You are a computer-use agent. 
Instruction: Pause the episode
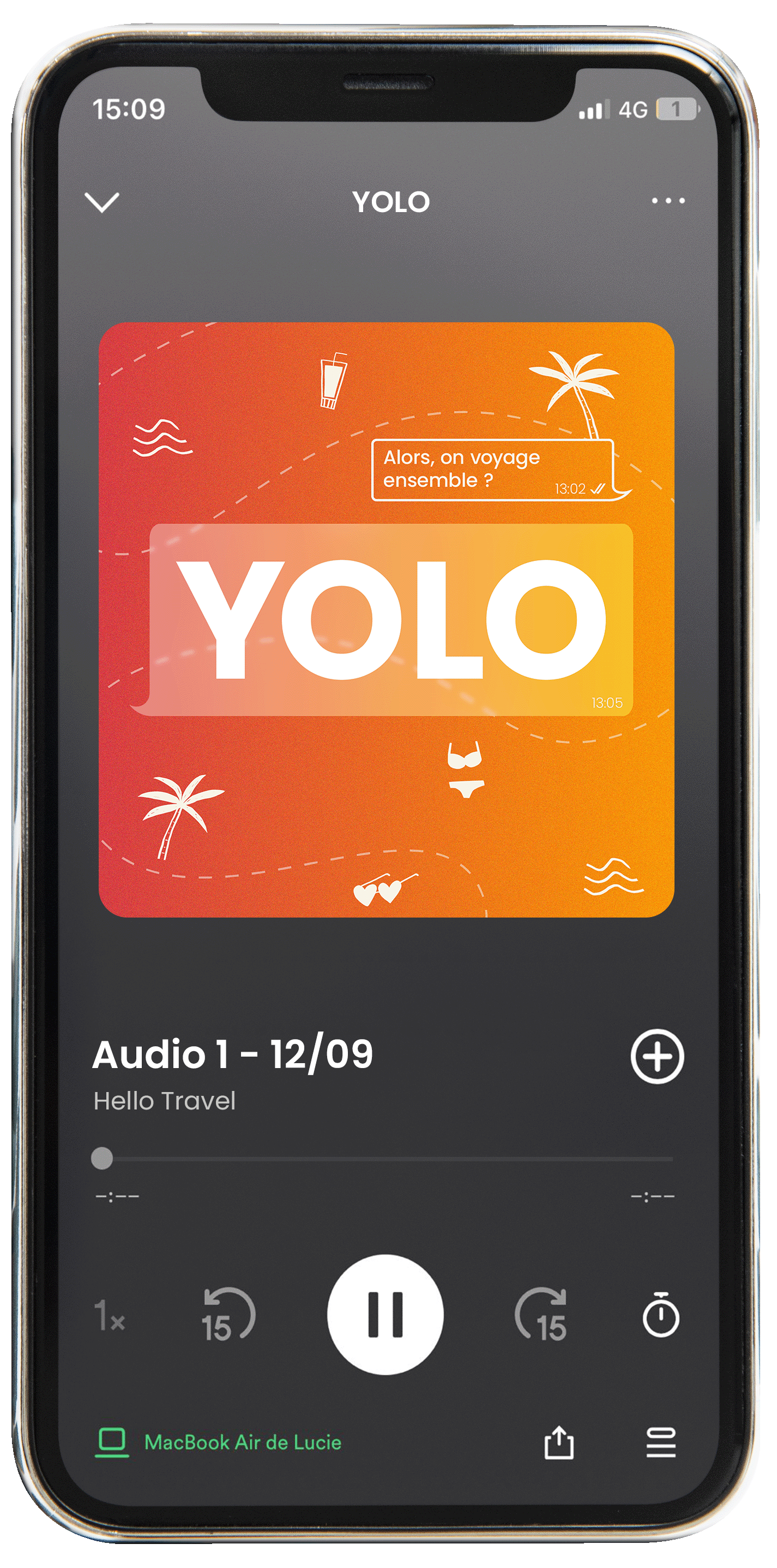point(385,1314)
